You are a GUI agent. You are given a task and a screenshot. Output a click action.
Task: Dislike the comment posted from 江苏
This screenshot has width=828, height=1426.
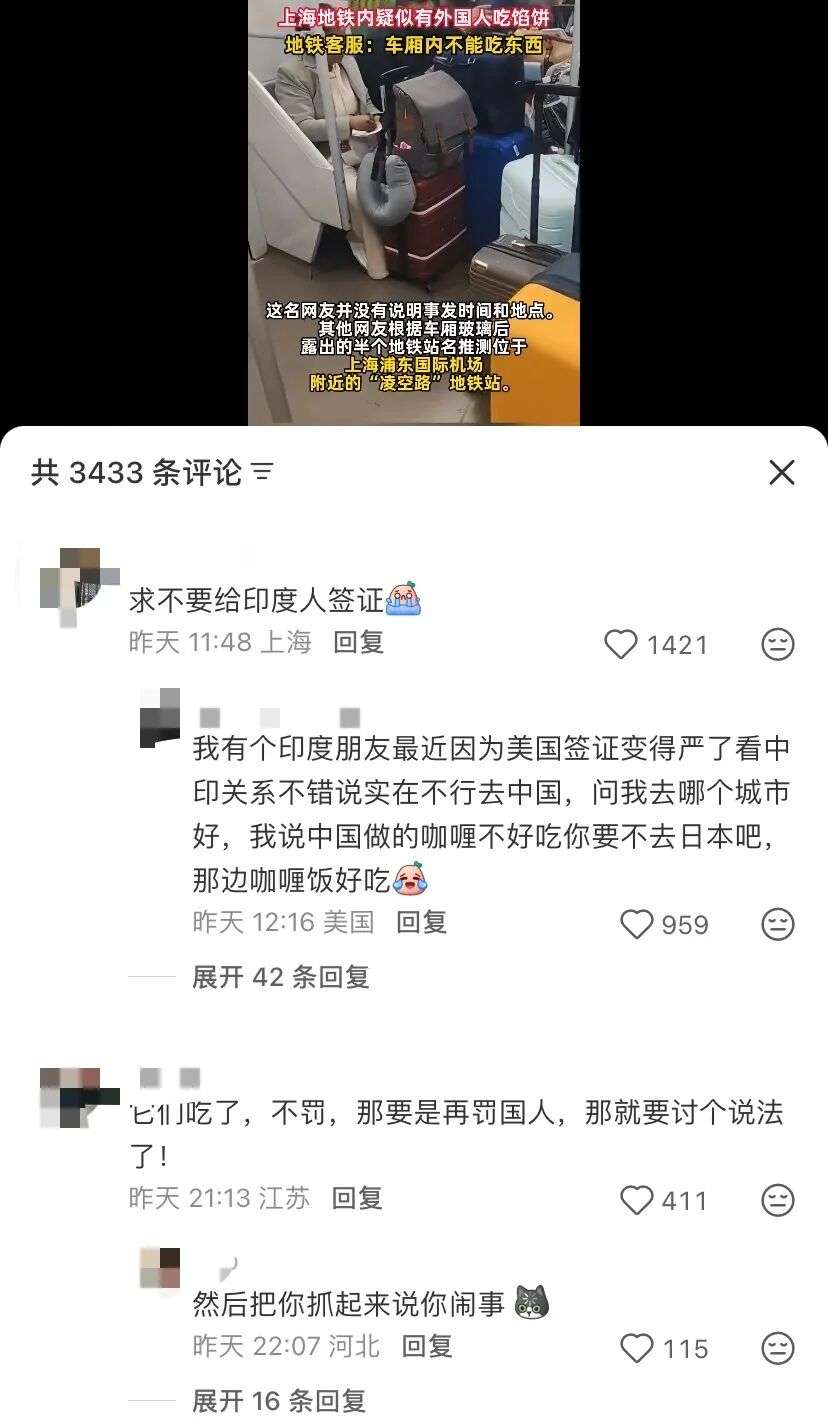point(778,1200)
